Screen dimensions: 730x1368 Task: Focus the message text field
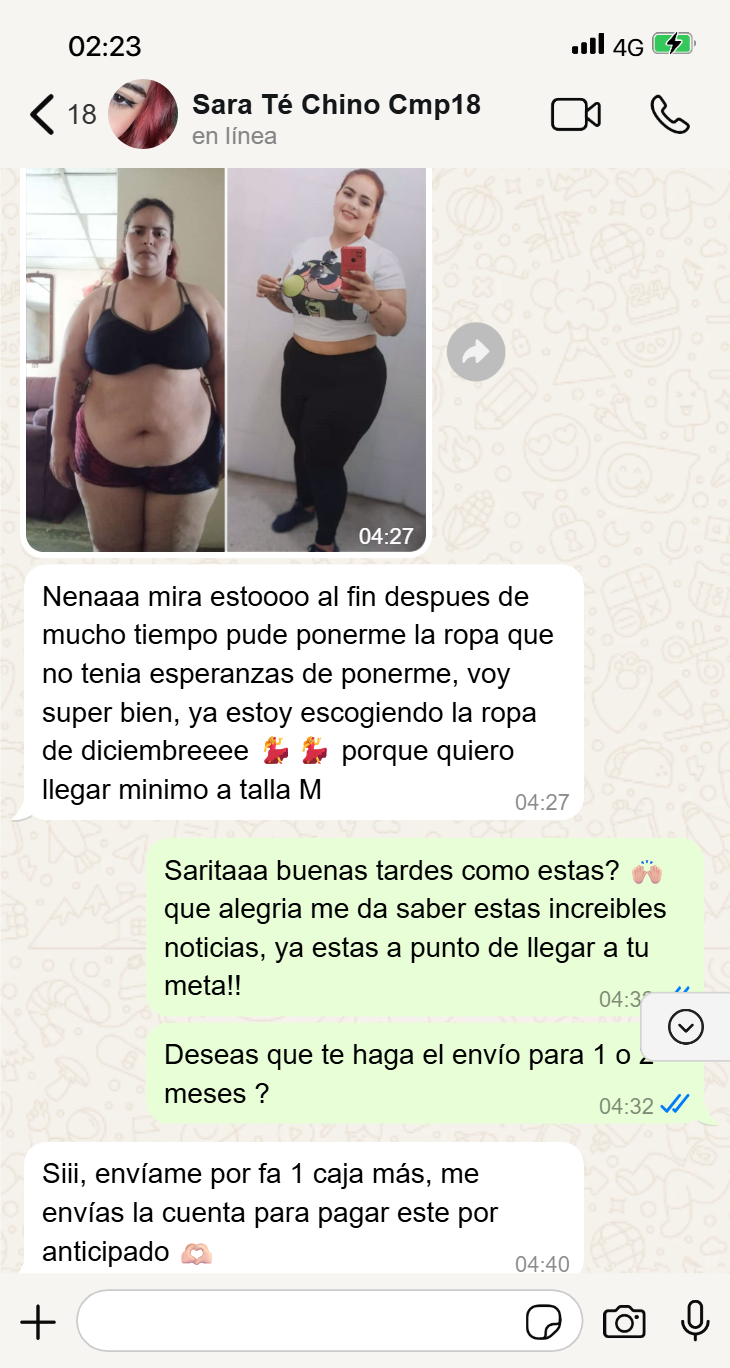(x=300, y=1322)
